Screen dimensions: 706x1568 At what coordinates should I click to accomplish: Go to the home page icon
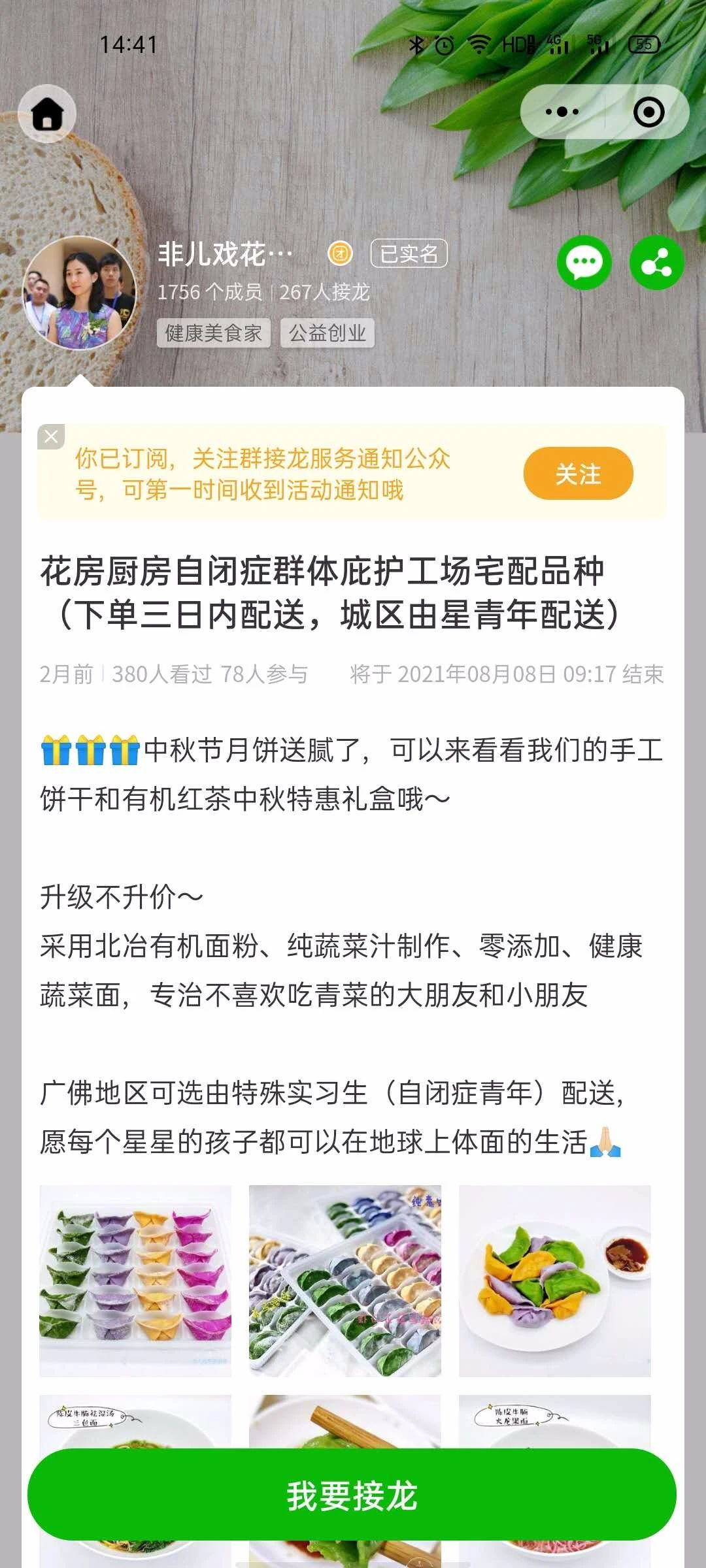point(47,114)
